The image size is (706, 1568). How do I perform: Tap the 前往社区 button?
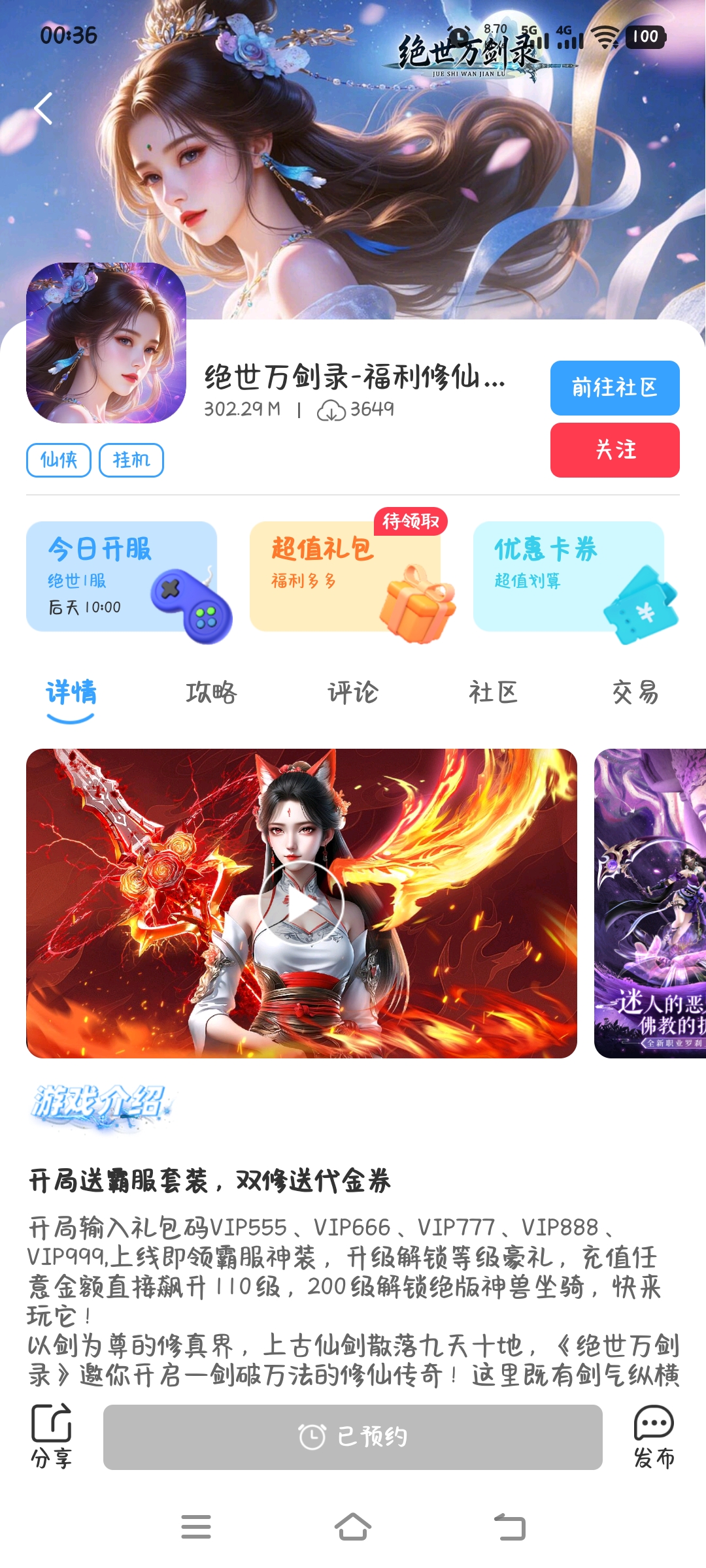pyautogui.click(x=614, y=387)
